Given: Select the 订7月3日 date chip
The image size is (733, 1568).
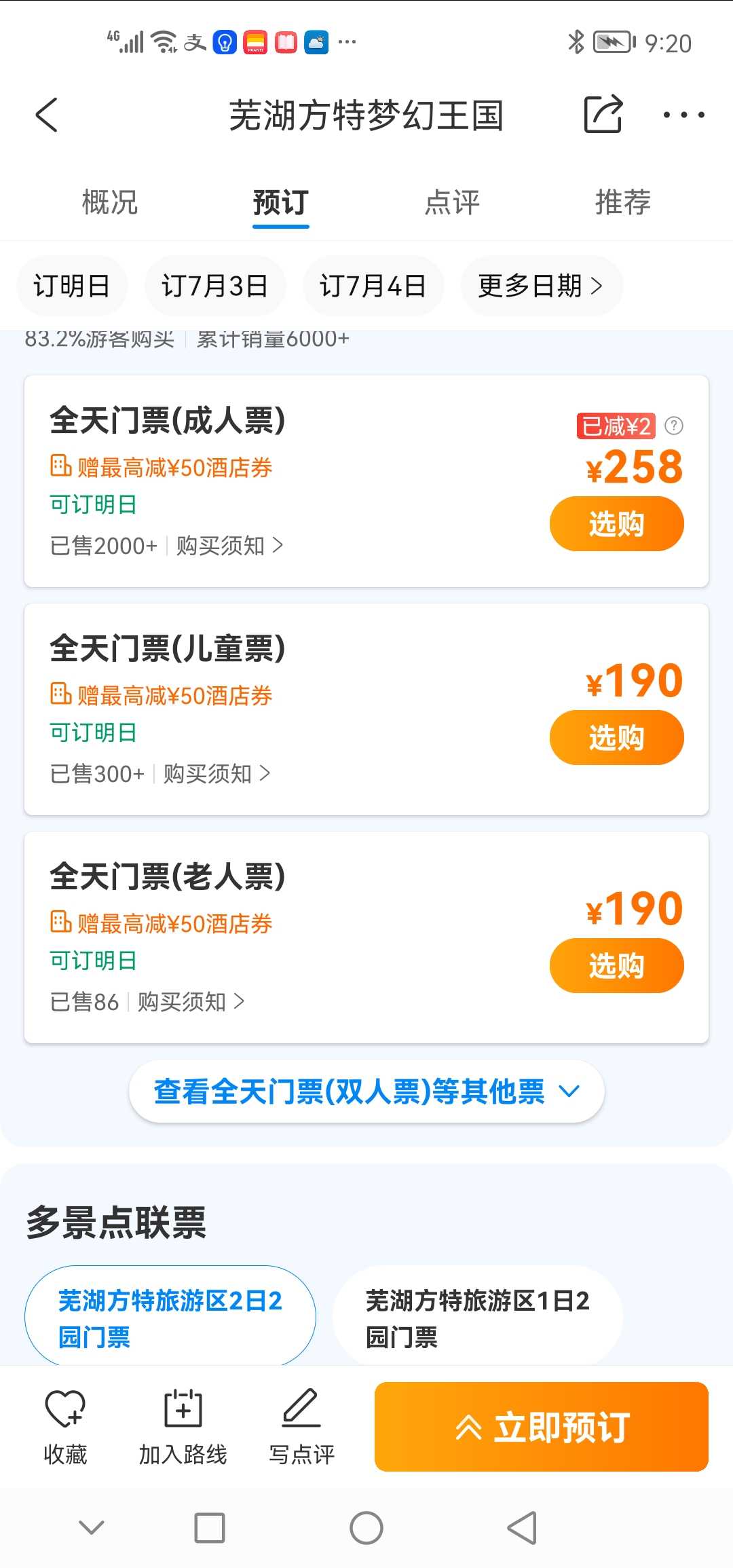Looking at the screenshot, I should click(215, 286).
